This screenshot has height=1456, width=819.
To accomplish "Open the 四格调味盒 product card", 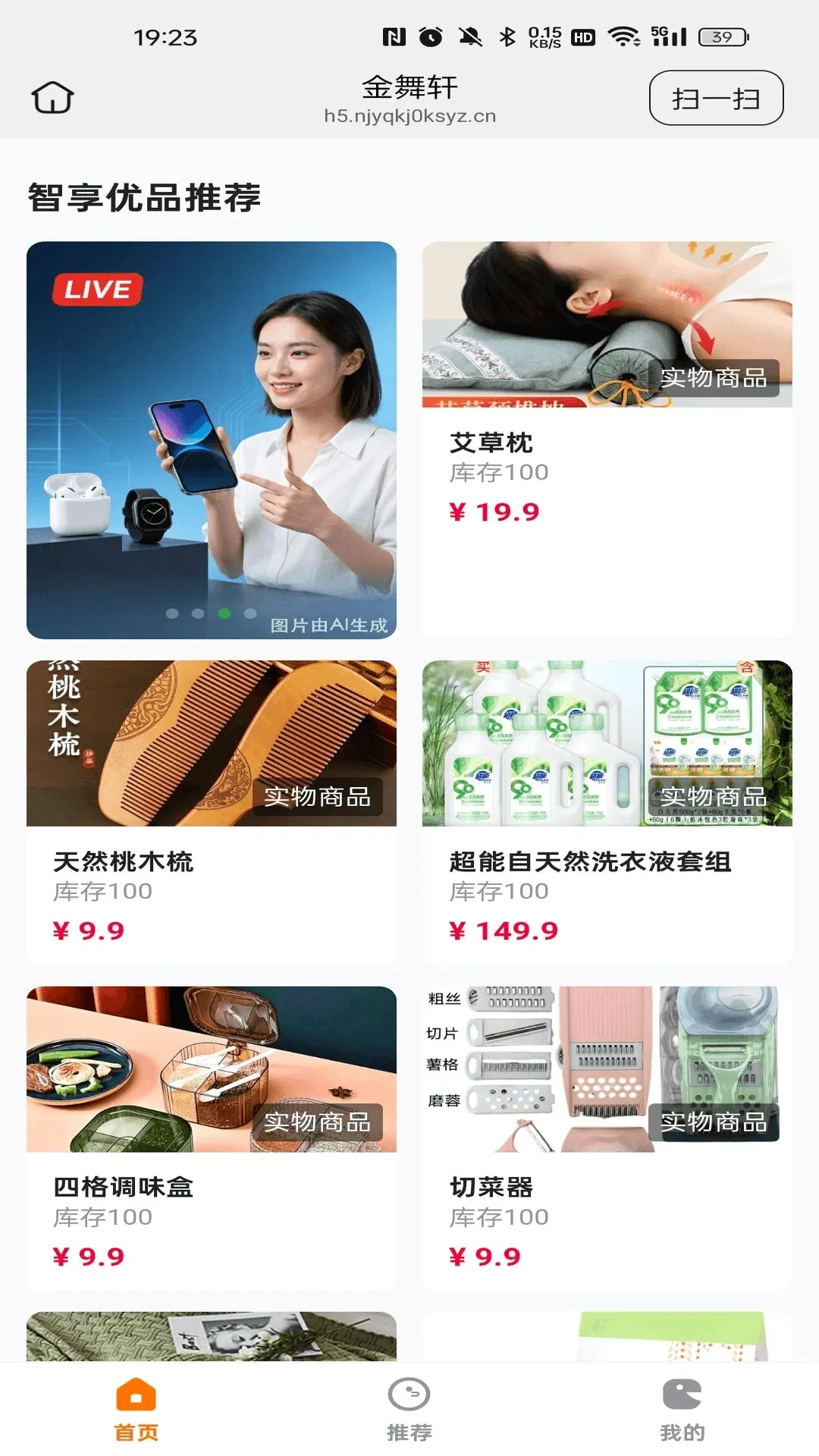I will (212, 1138).
